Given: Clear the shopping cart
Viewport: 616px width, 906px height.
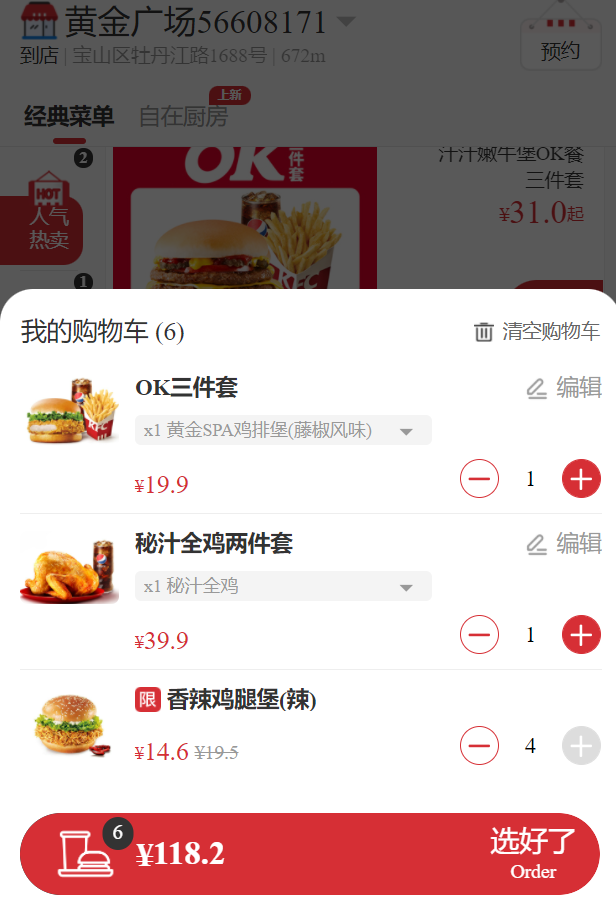Looking at the screenshot, I should click(x=537, y=332).
